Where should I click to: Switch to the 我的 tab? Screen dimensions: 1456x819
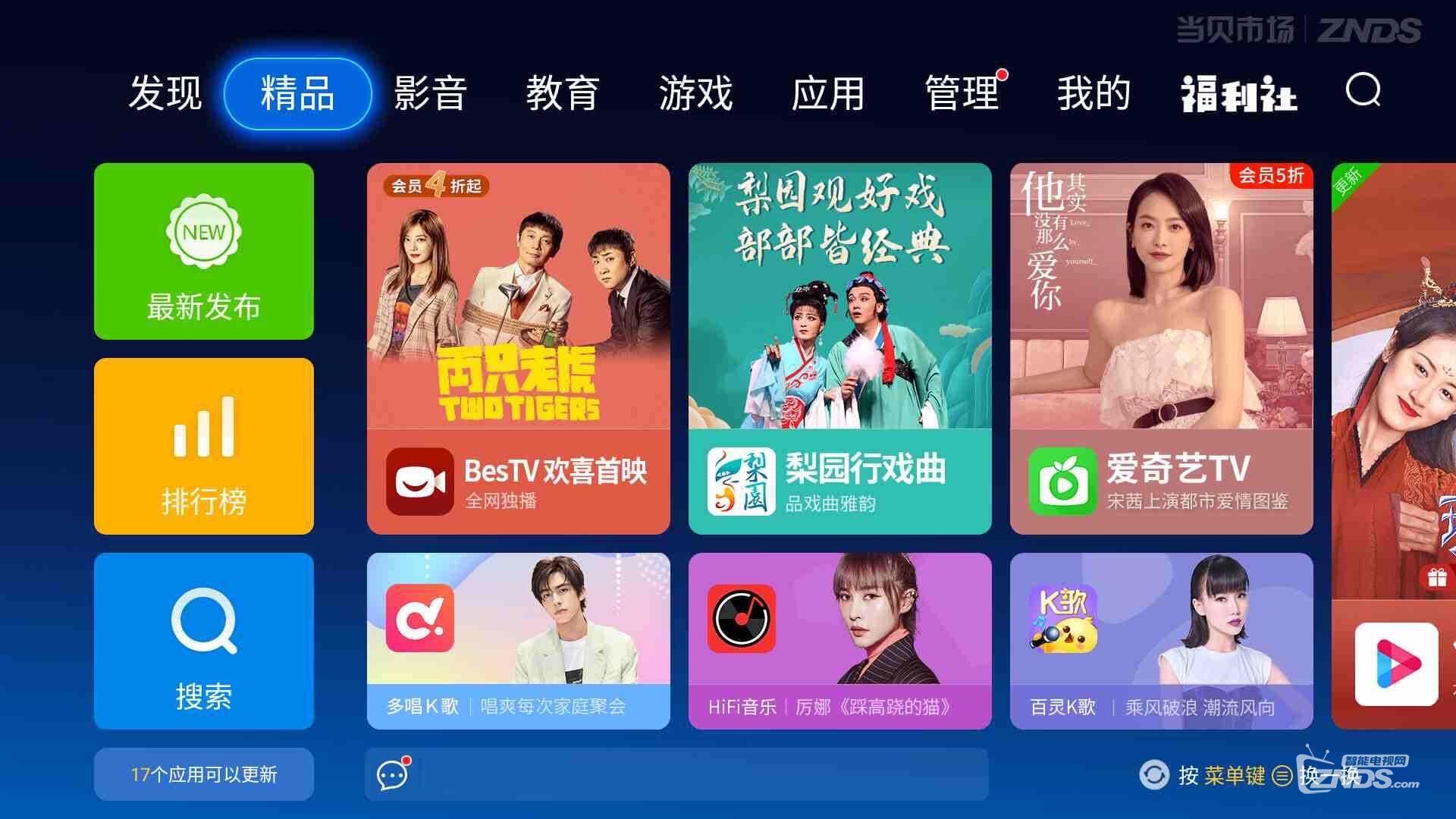1094,93
